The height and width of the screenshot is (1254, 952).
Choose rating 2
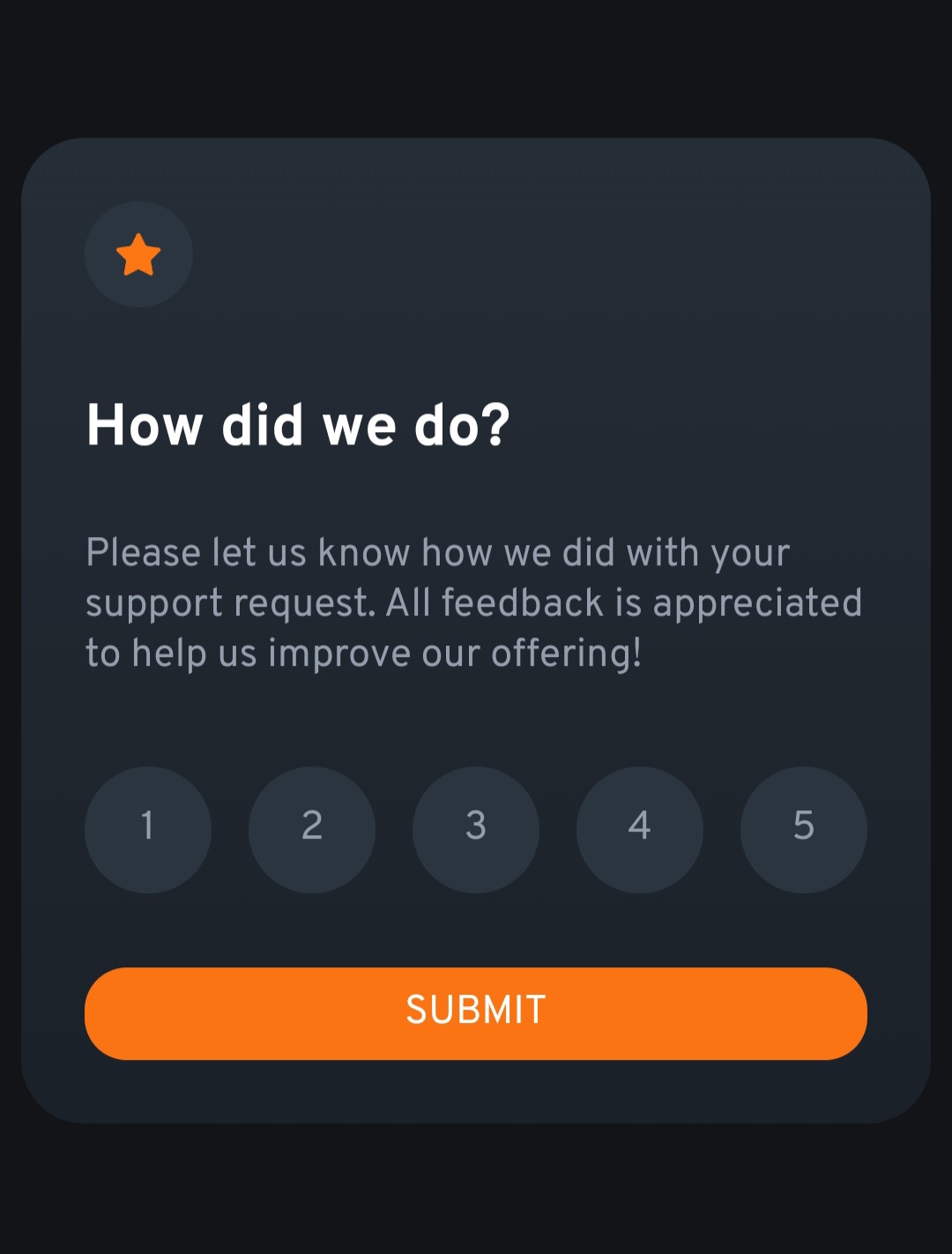311,829
